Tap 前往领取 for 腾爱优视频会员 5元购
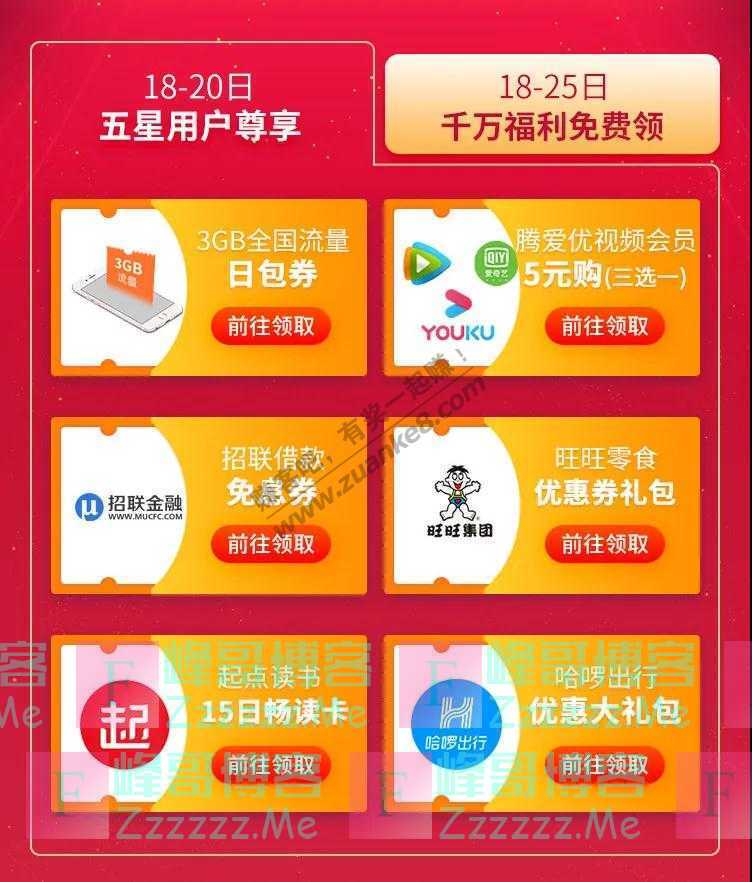 point(604,327)
